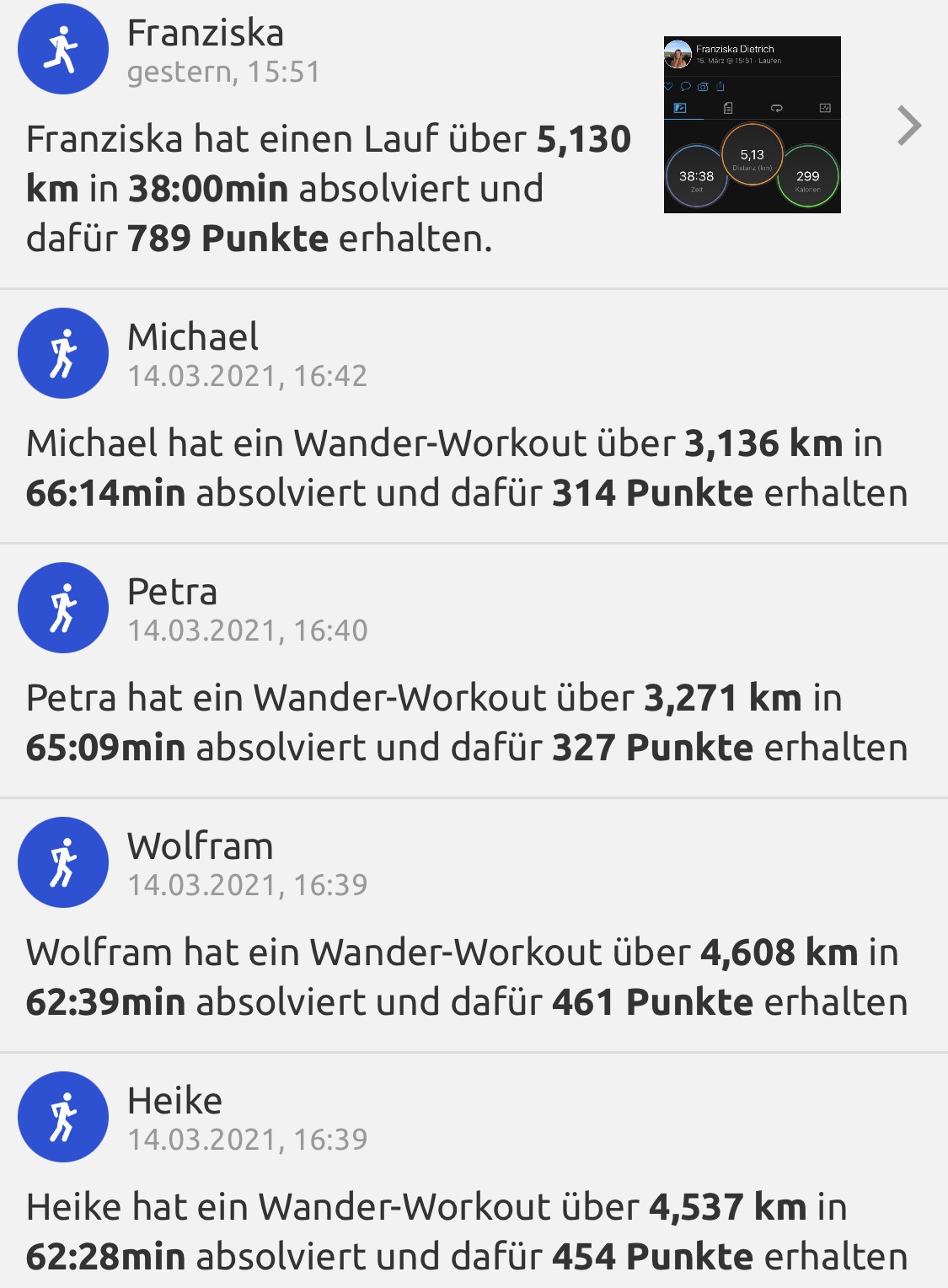
Task: Click Wolfram's activity type icon
Action: [x=62, y=862]
